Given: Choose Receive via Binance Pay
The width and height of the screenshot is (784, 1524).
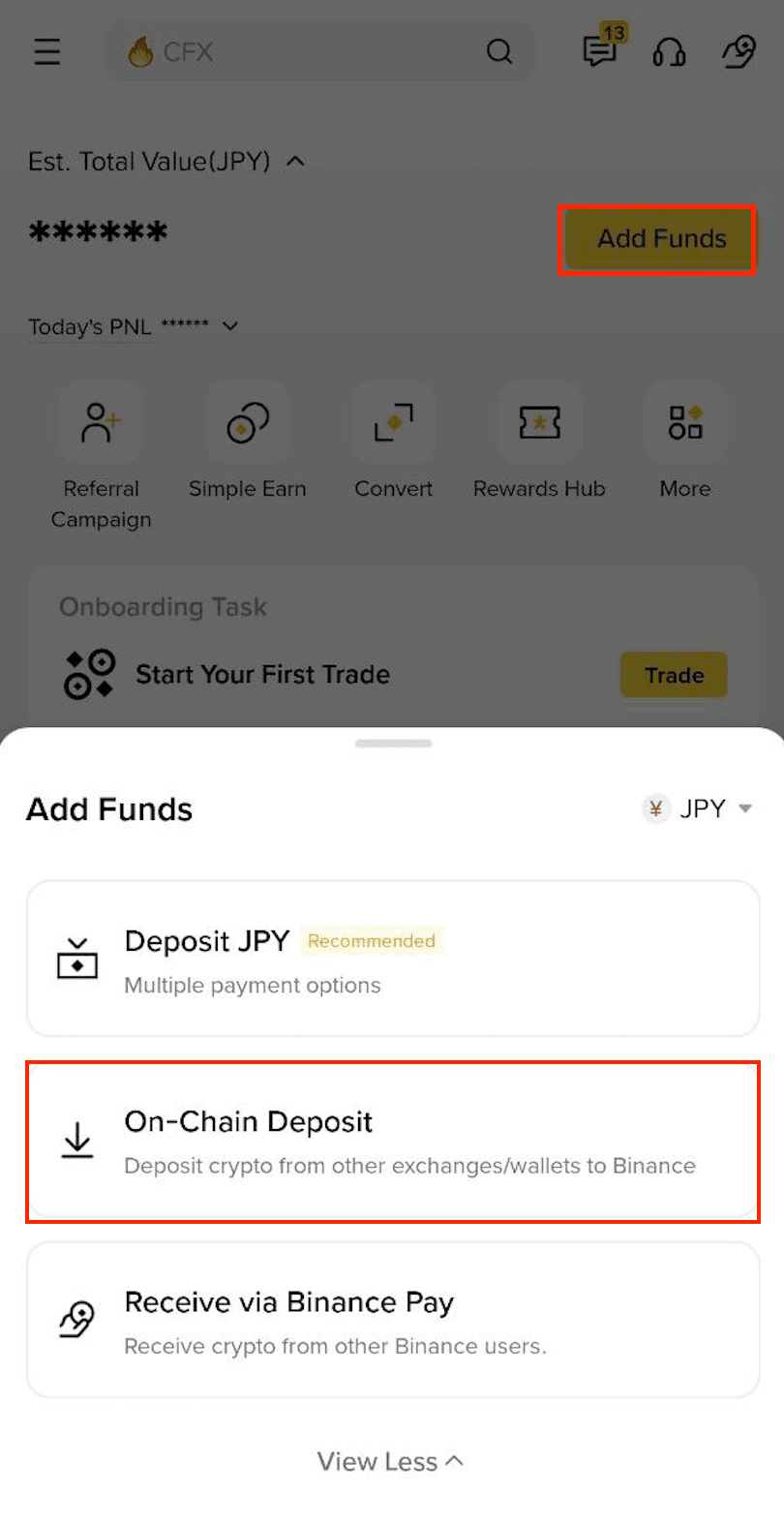Looking at the screenshot, I should [393, 1321].
